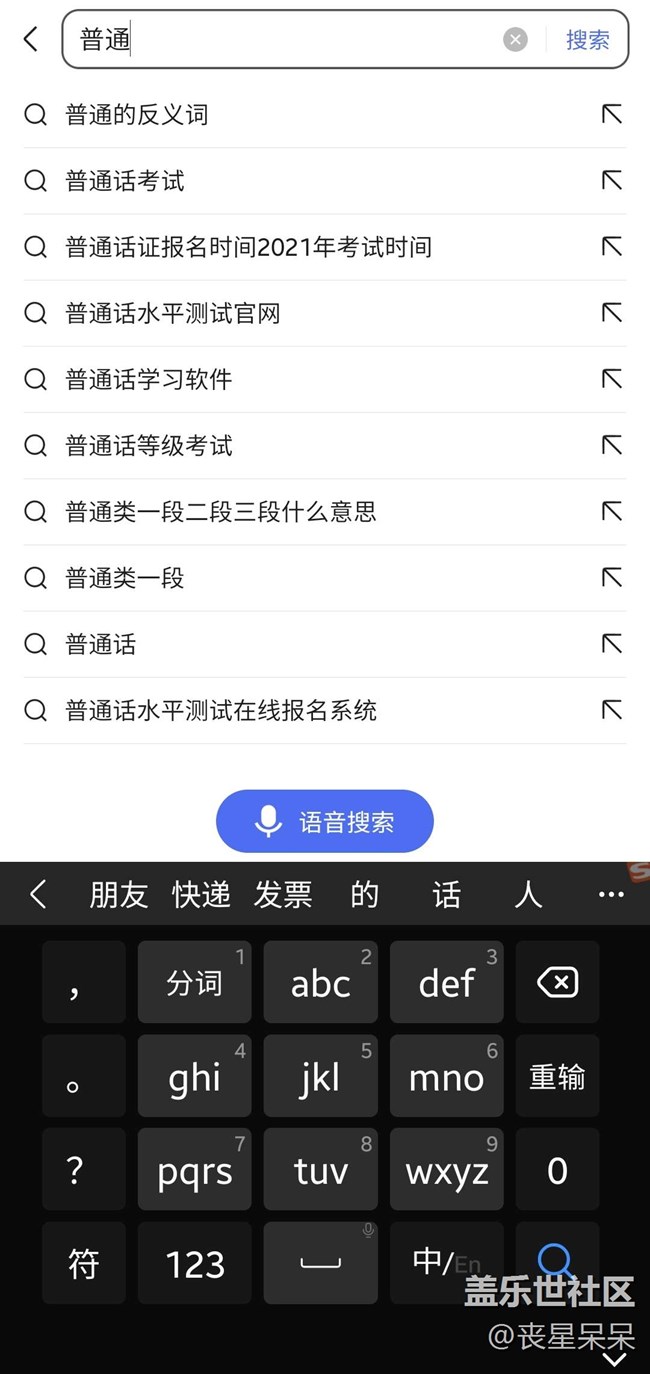Fill arrow next to 普通话证报名时间2021年考试时间
The width and height of the screenshot is (650, 1374).
point(611,247)
